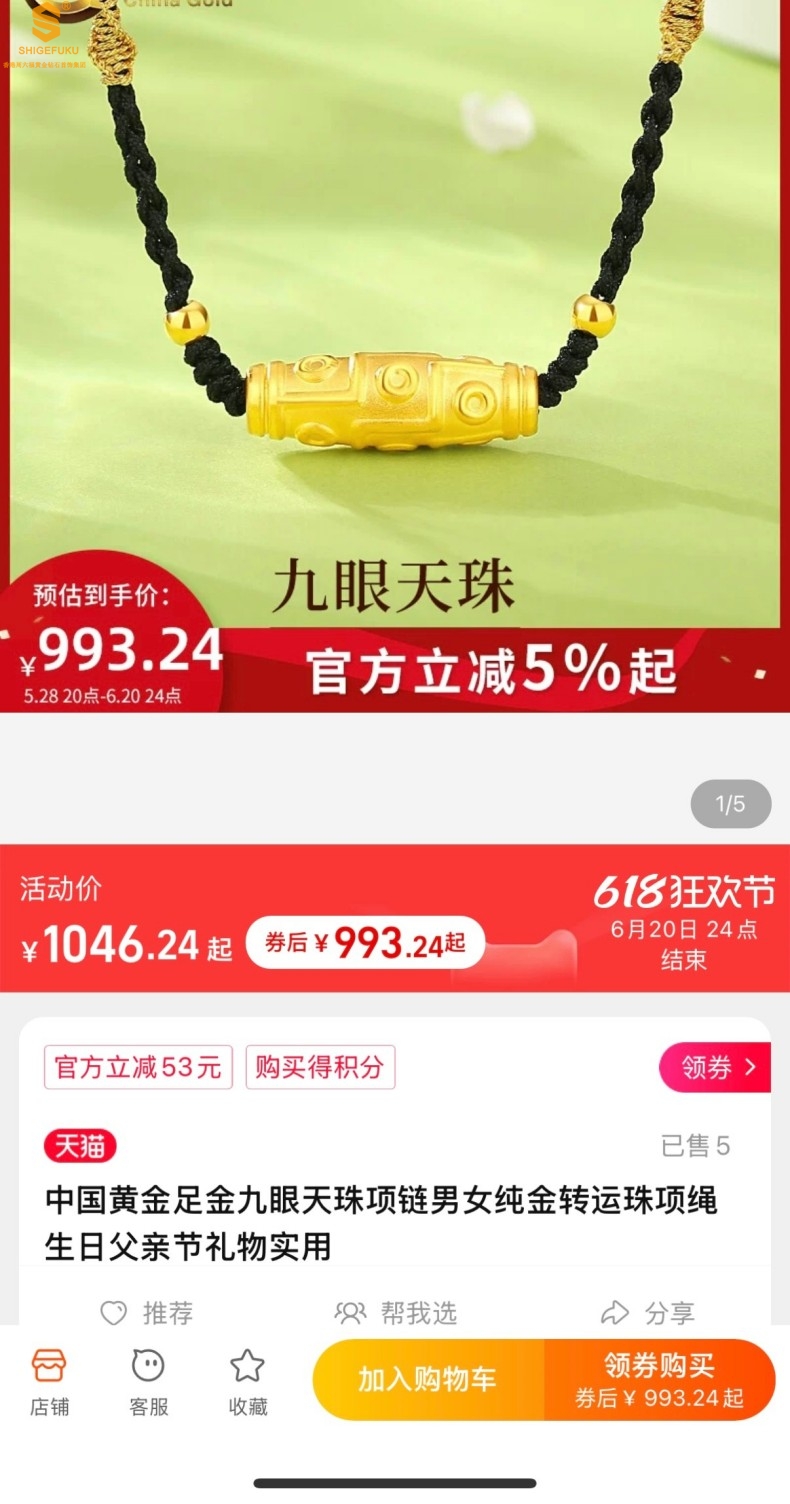
Task: Tap 领券购买 to buy with coupon
Action: [659, 1380]
